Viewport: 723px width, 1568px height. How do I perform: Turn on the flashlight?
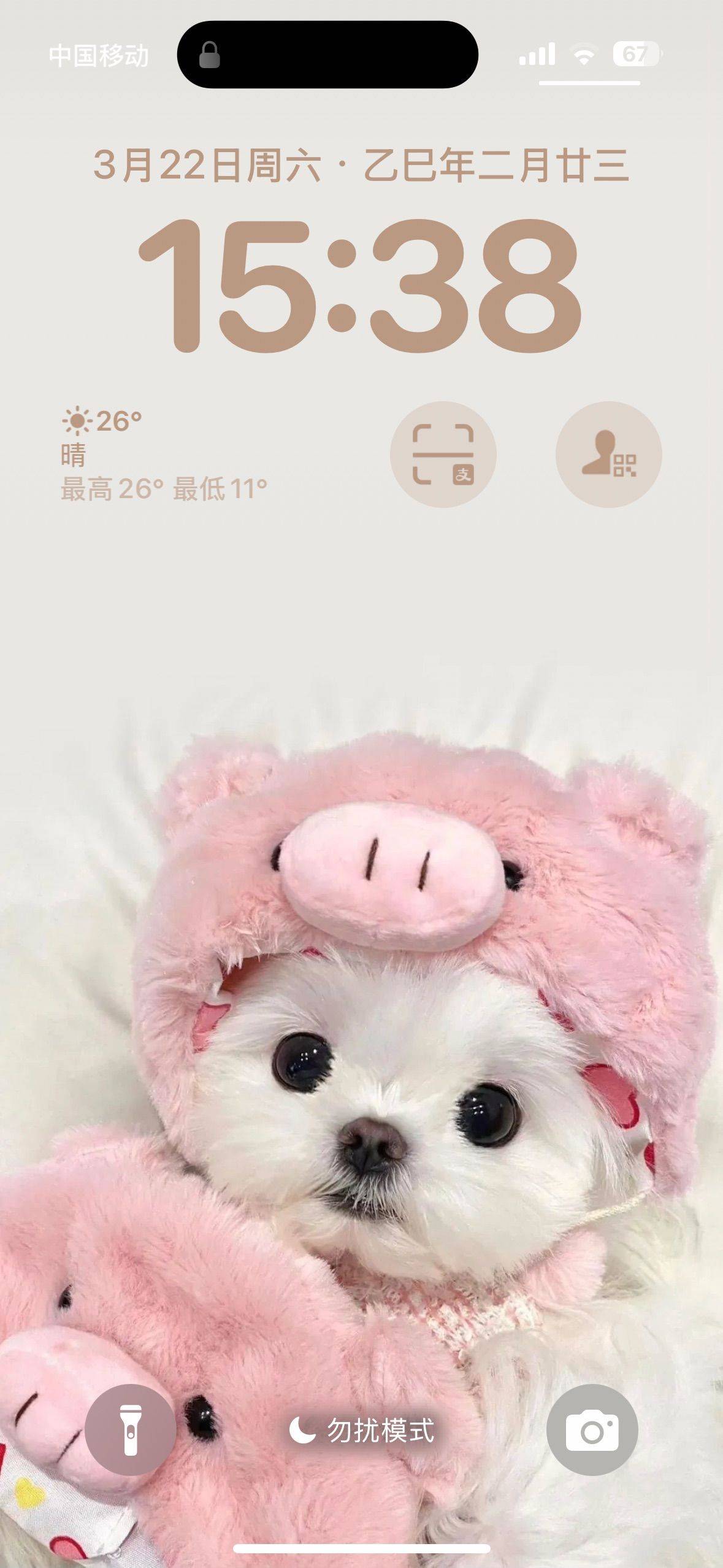pos(130,1429)
